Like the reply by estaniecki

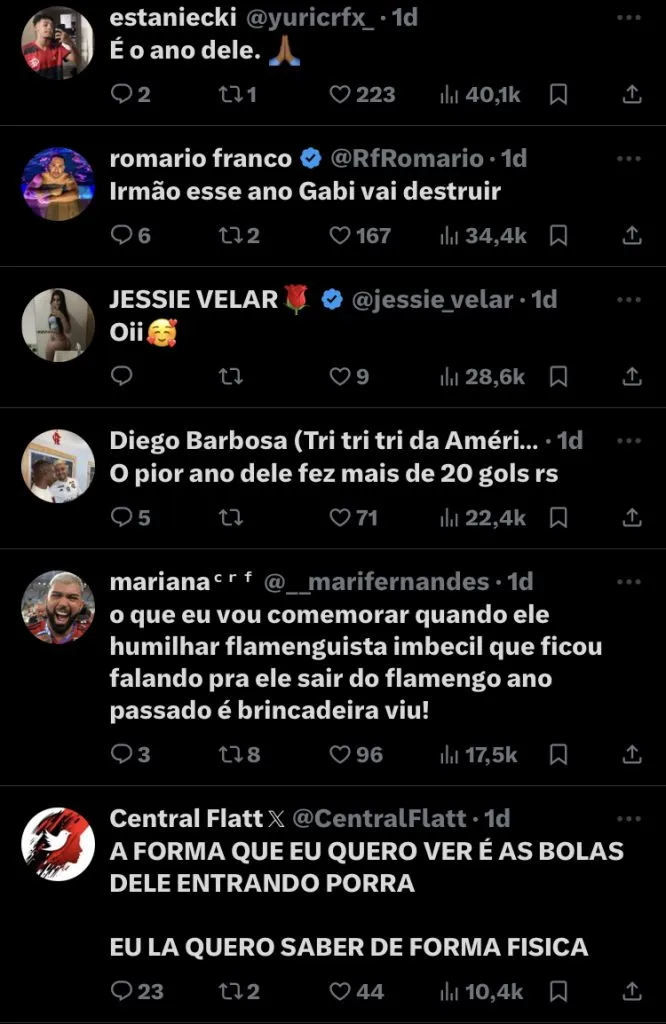coord(341,95)
